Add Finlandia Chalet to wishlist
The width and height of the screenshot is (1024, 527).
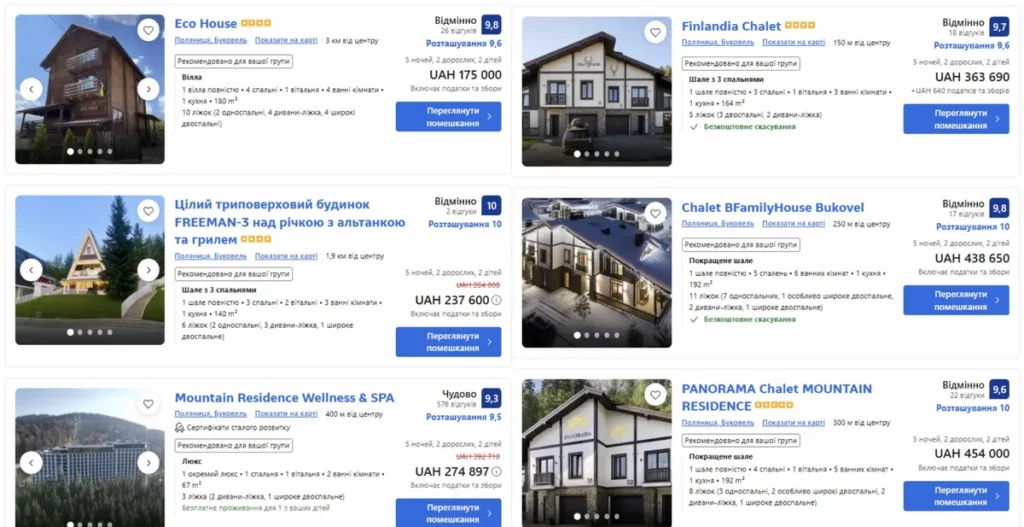tap(655, 33)
